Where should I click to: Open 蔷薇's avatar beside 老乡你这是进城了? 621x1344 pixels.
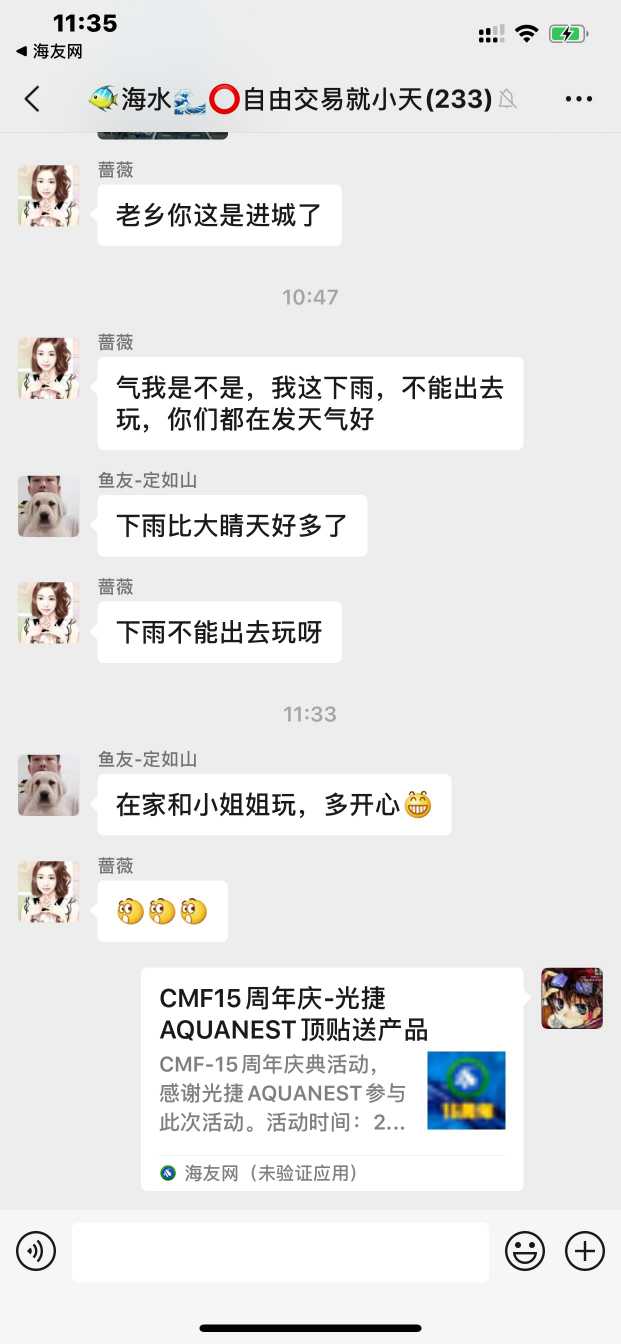click(x=48, y=195)
